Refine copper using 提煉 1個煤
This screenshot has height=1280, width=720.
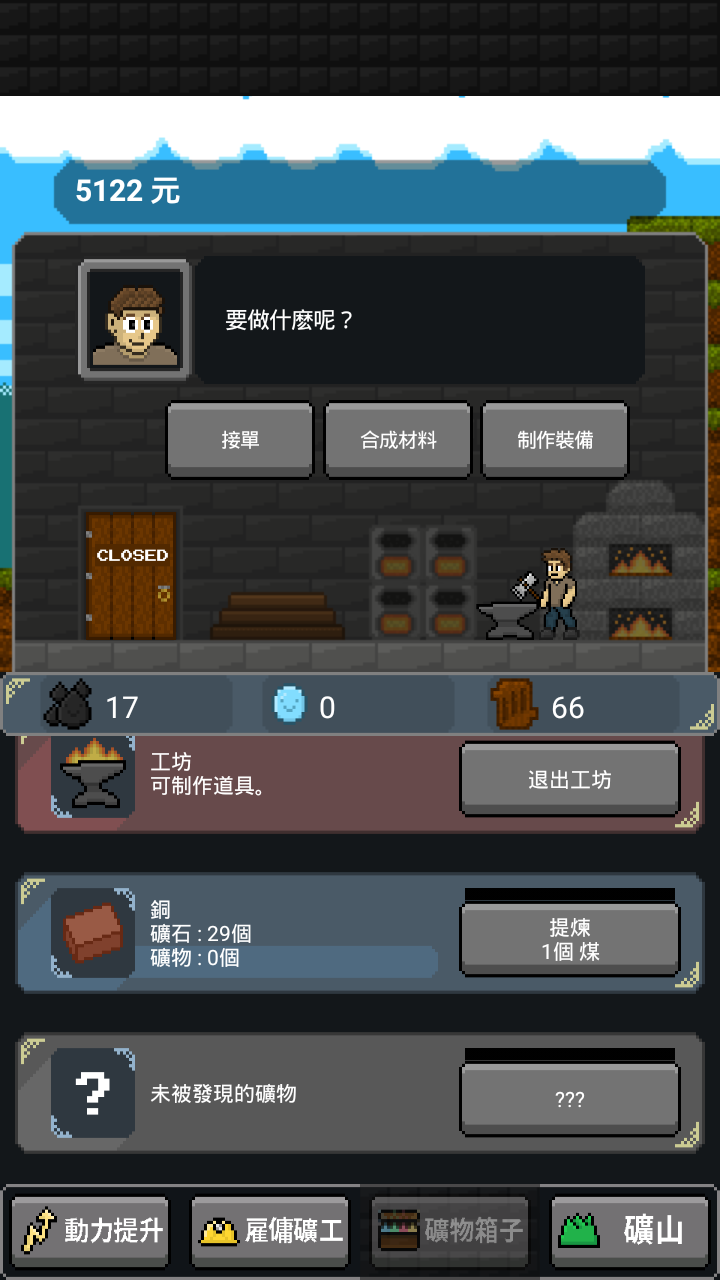tap(569, 940)
